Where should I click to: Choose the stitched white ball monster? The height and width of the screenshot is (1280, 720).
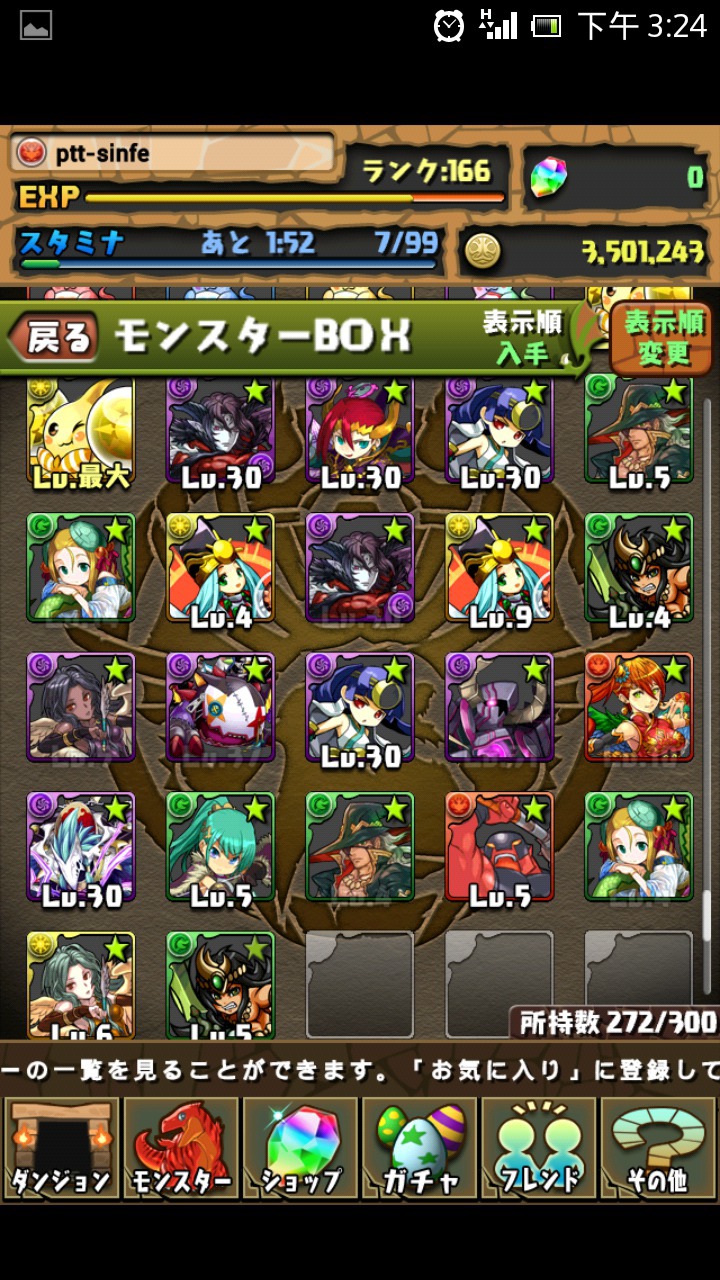[x=220, y=707]
